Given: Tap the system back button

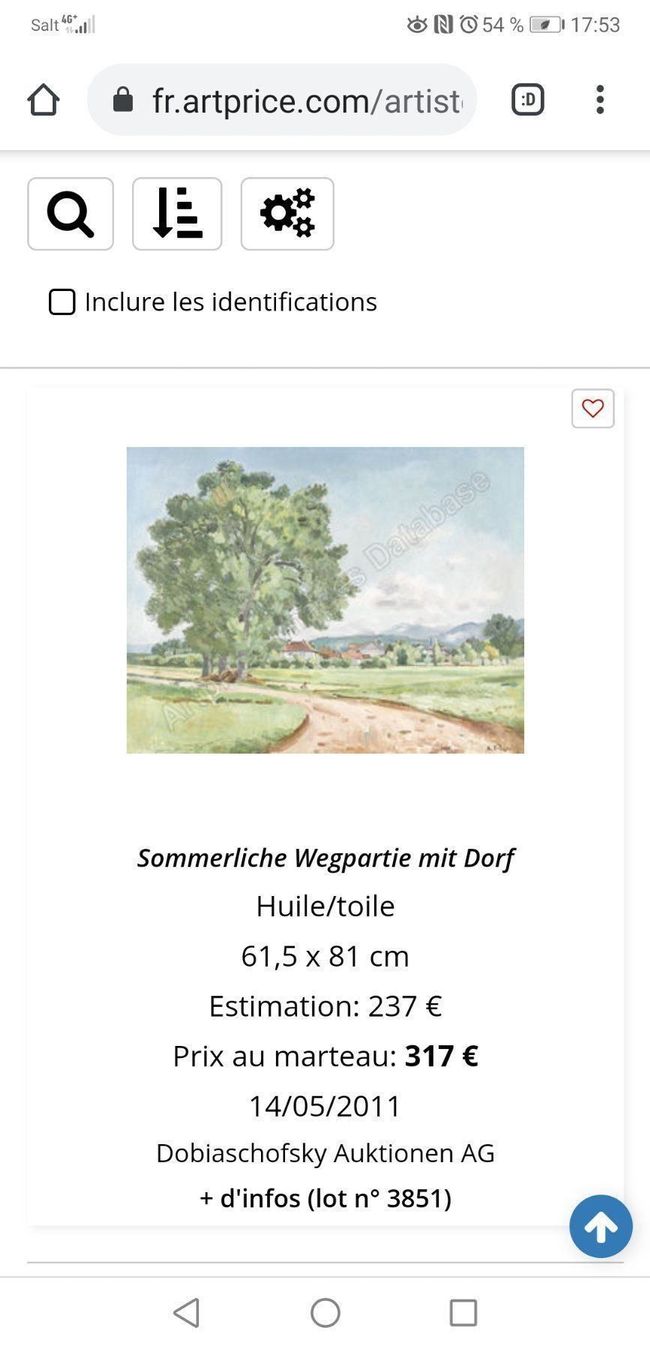Looking at the screenshot, I should pyautogui.click(x=186, y=1313).
